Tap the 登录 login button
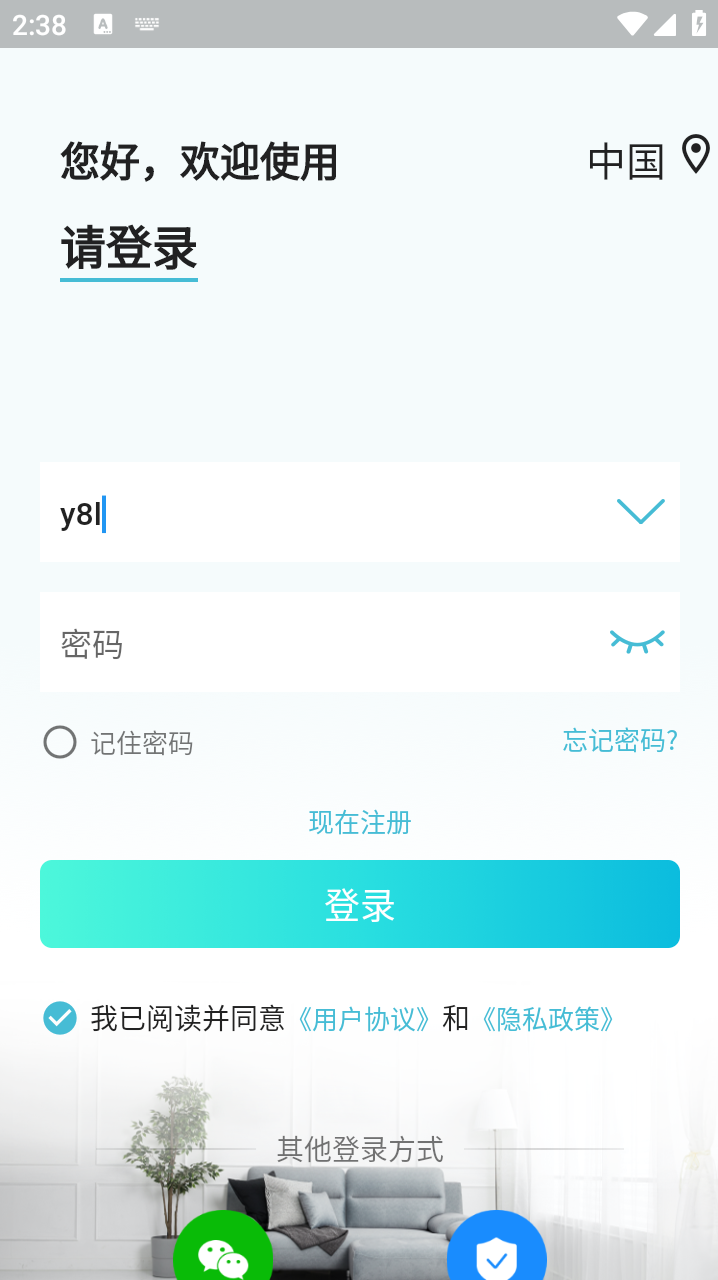The height and width of the screenshot is (1280, 718). [360, 904]
